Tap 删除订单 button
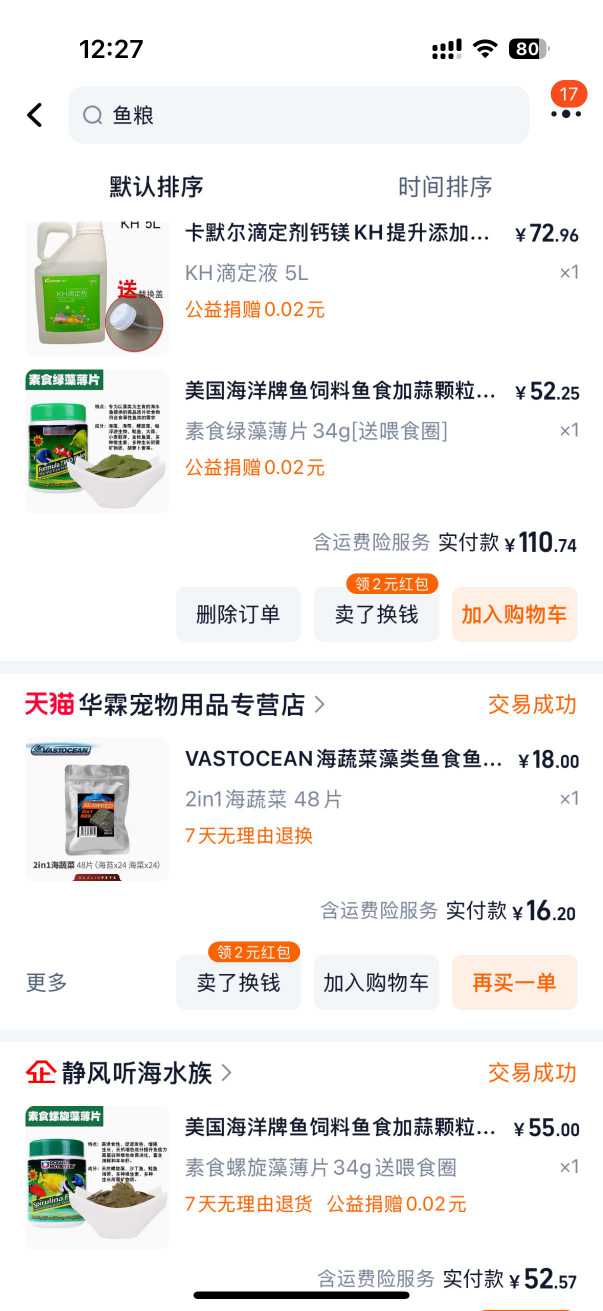 click(238, 614)
